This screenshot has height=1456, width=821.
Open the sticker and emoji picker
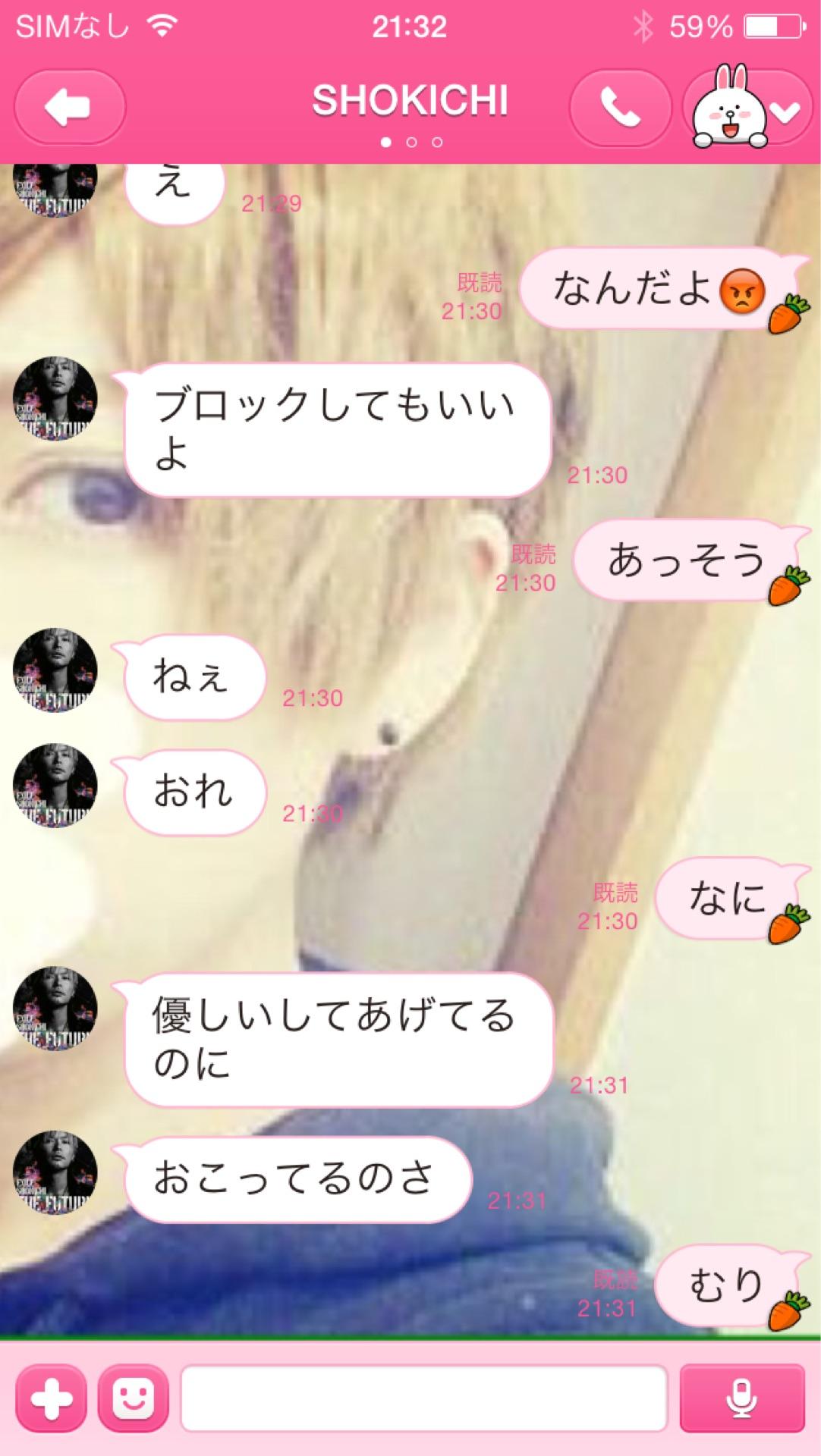[x=133, y=1399]
